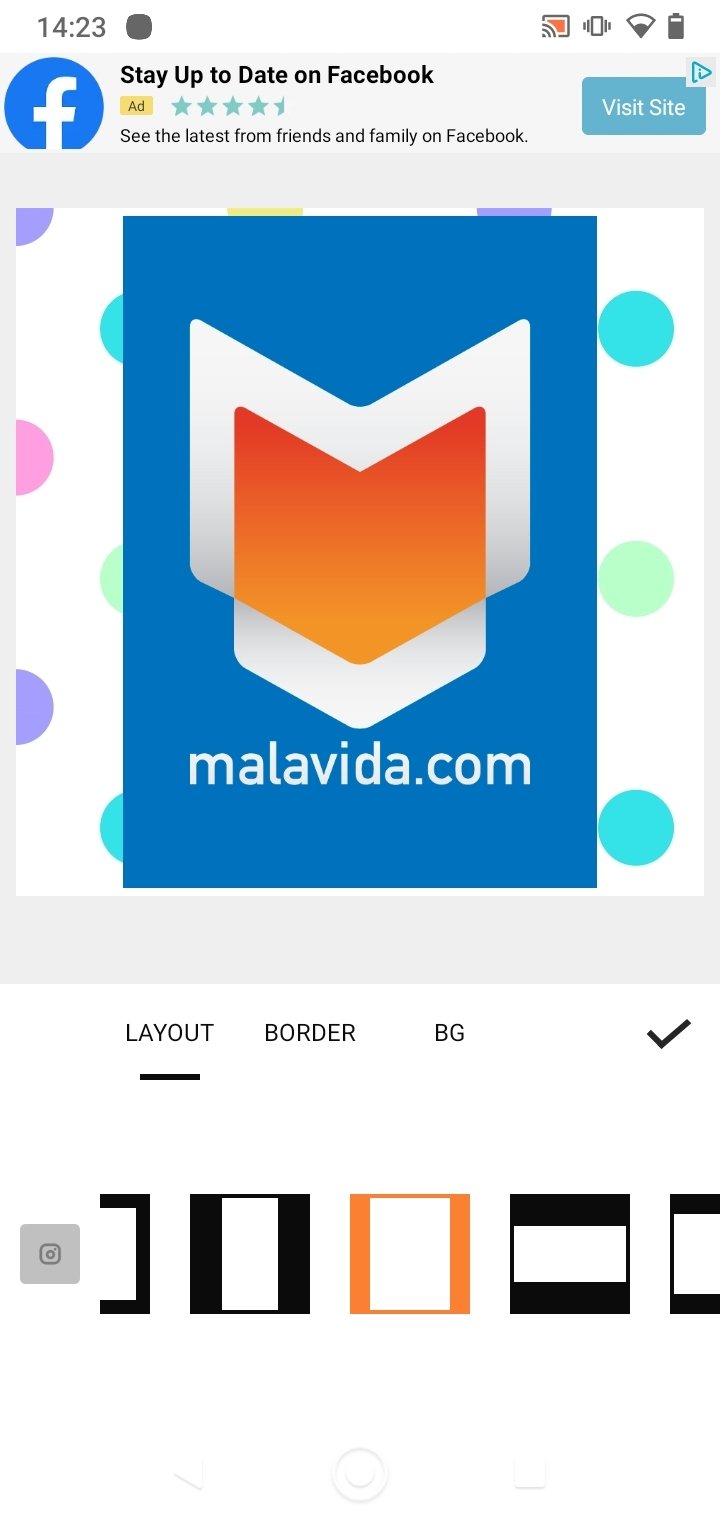Open the ad choices info icon

point(702,72)
